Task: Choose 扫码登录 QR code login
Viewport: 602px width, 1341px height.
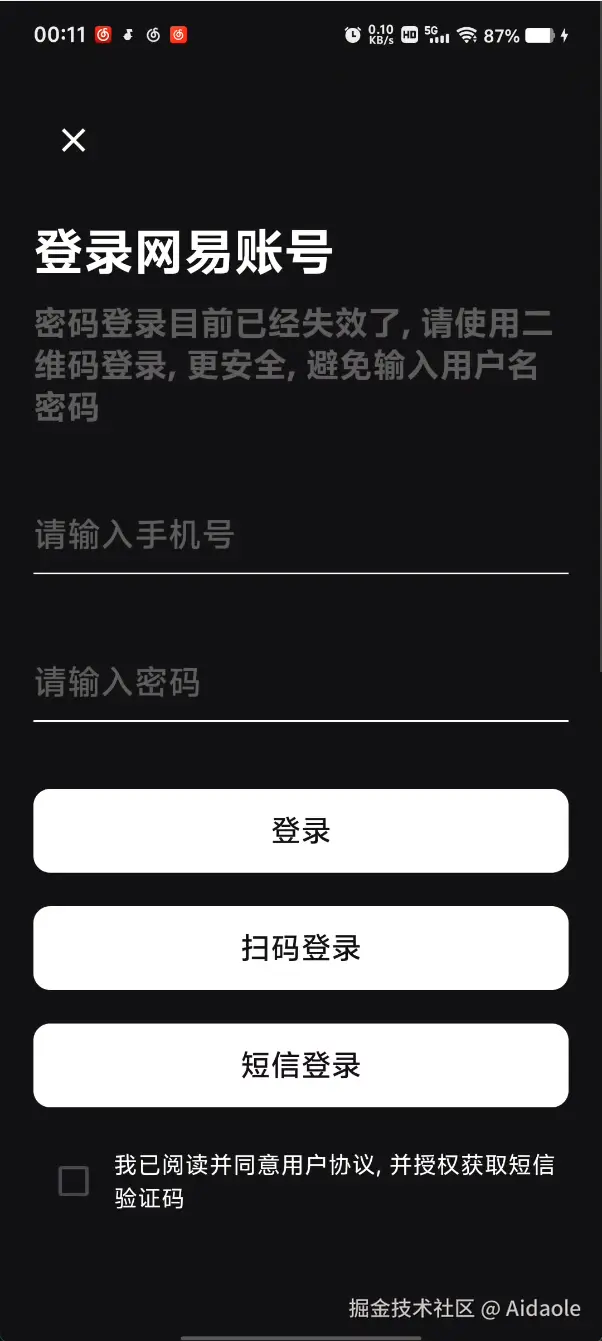Action: pos(300,948)
